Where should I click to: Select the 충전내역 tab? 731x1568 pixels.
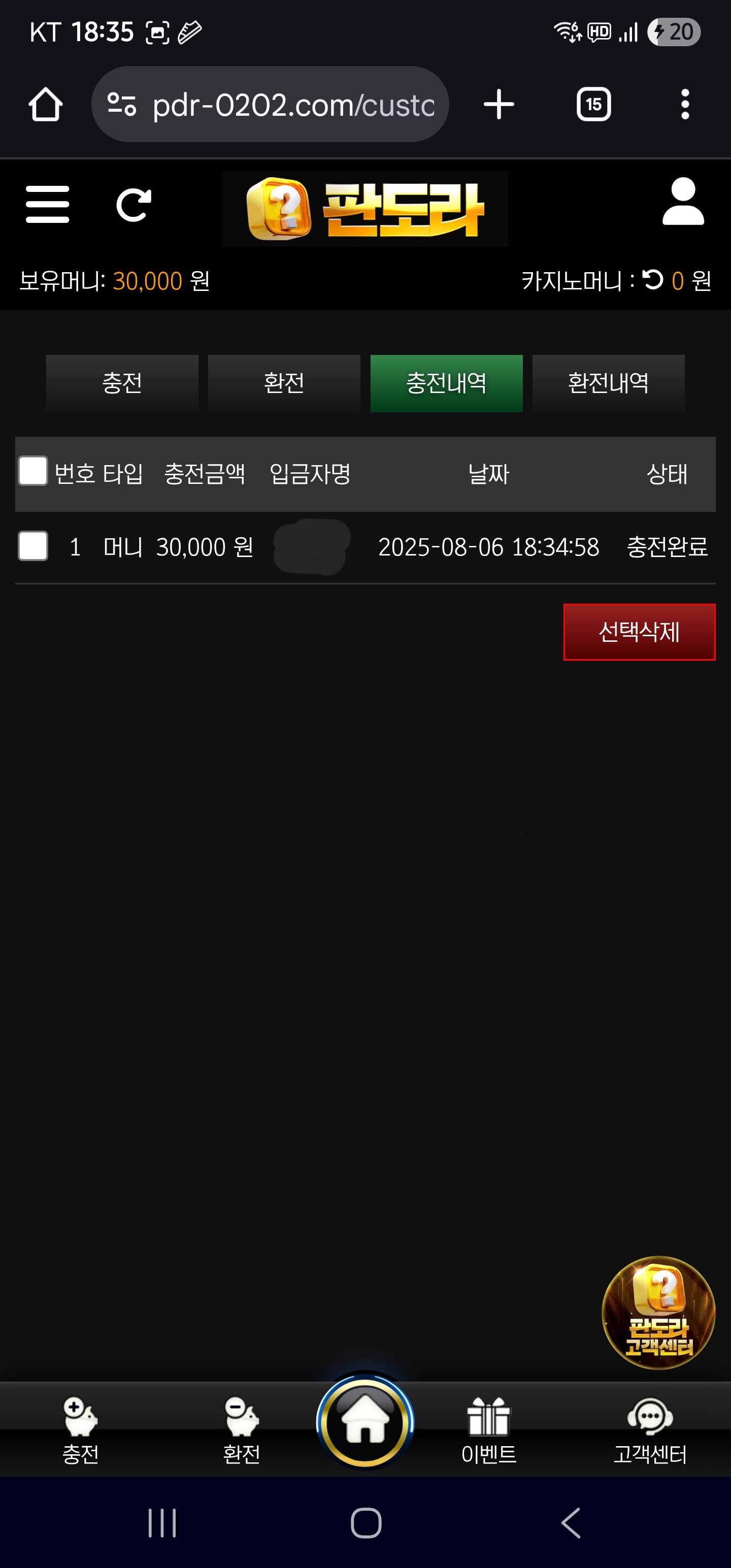446,383
